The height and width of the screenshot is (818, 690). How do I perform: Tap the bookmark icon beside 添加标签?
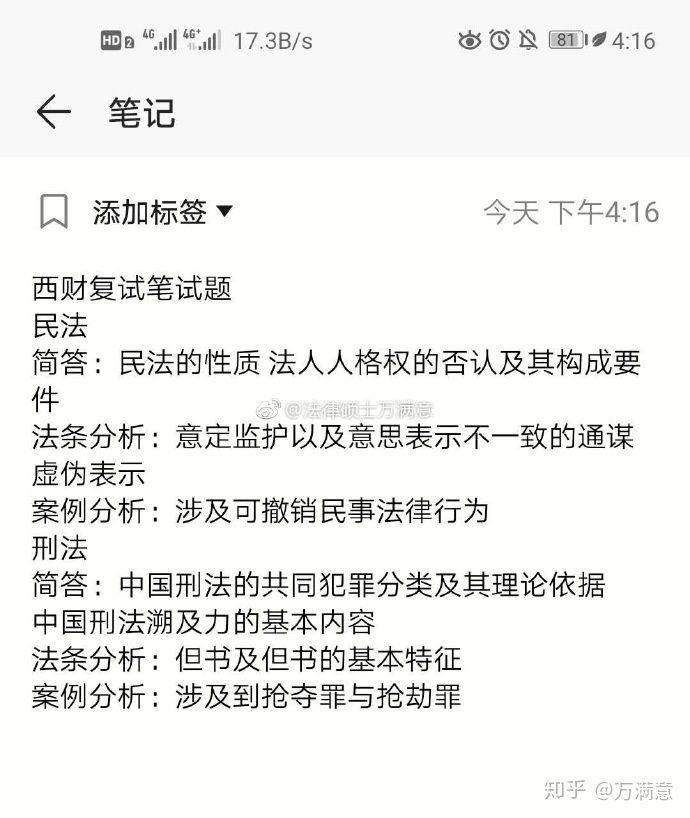point(54,212)
